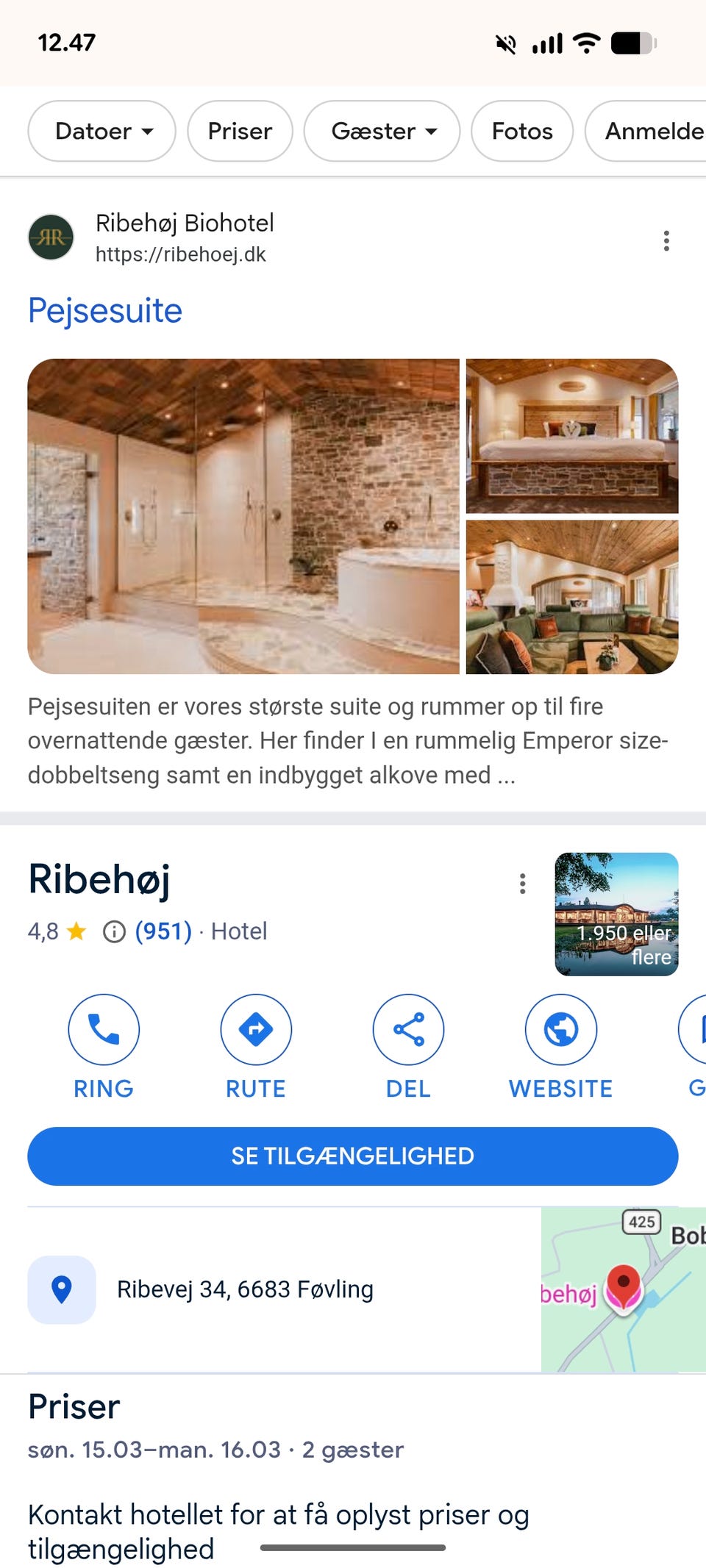Open directions with the RUTE icon

[x=256, y=1029]
